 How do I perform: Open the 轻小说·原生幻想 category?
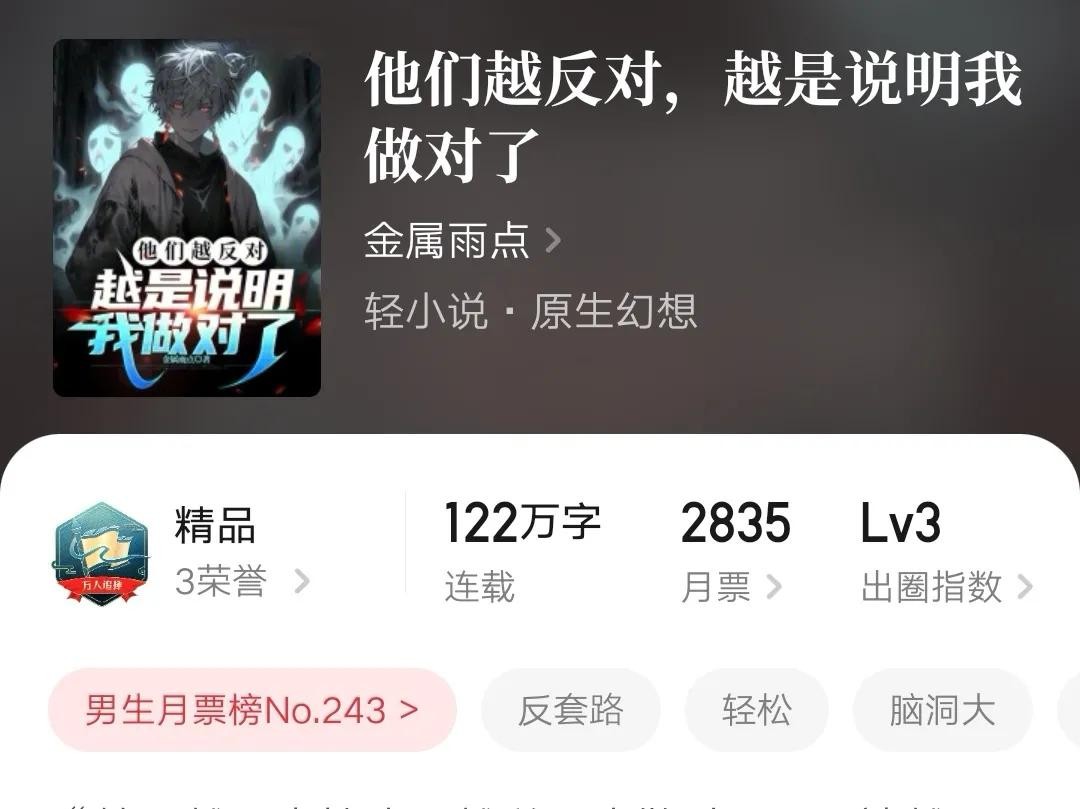coord(530,312)
